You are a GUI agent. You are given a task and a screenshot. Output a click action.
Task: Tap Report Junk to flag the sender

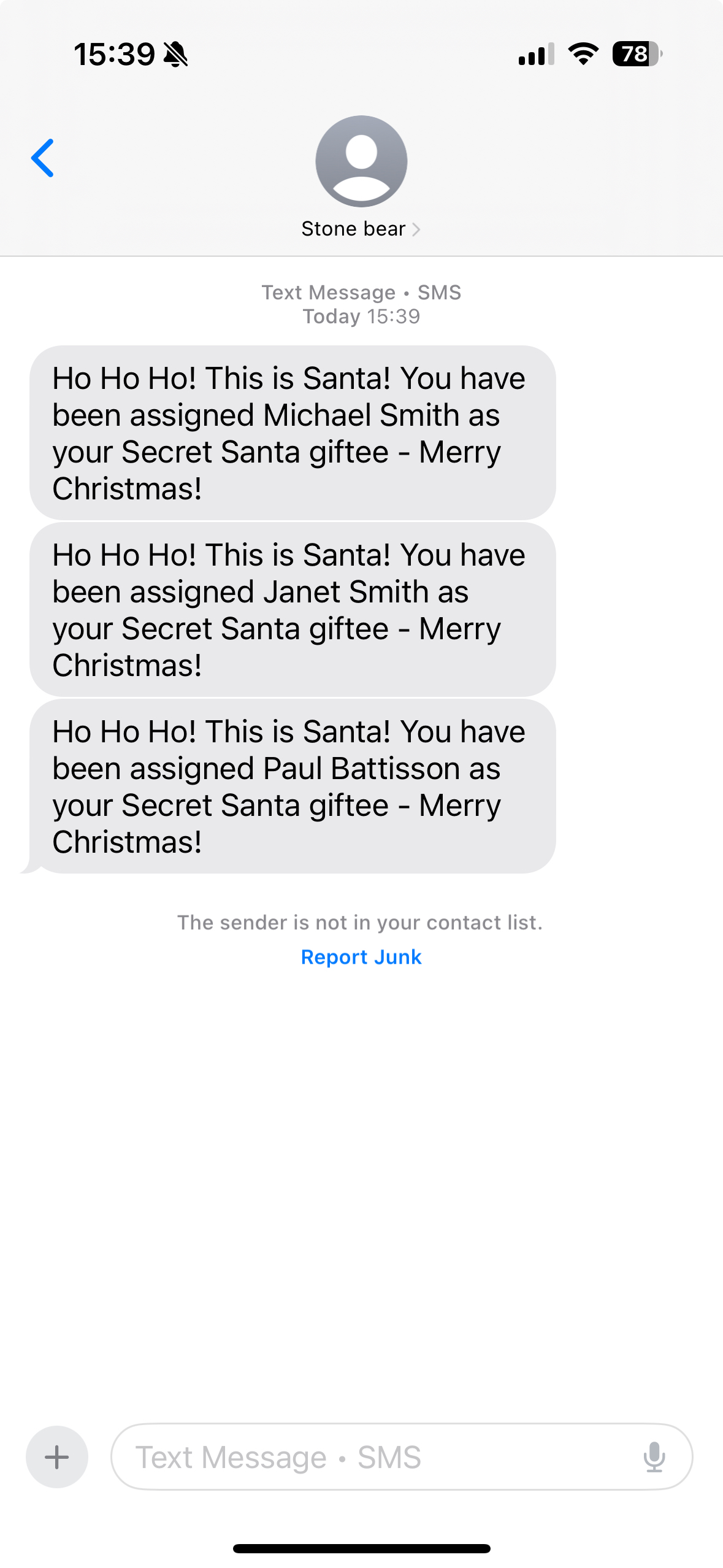361,956
